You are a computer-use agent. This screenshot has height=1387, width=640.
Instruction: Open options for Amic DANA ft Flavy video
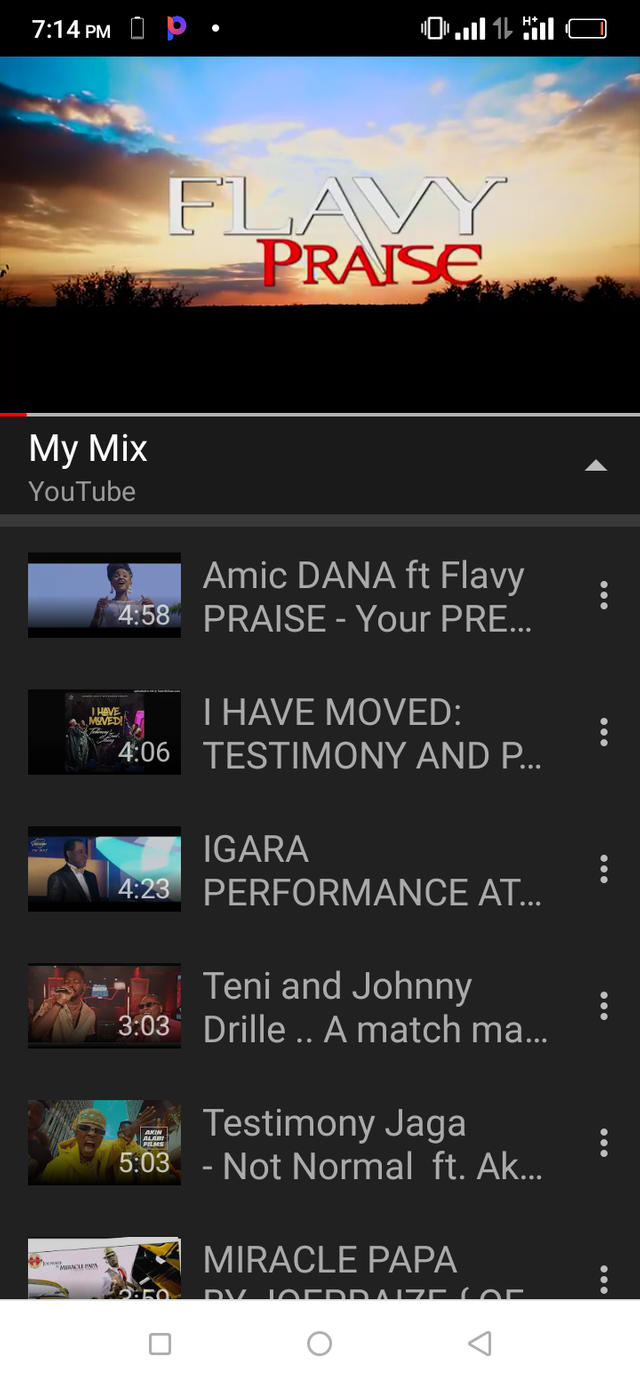click(603, 595)
